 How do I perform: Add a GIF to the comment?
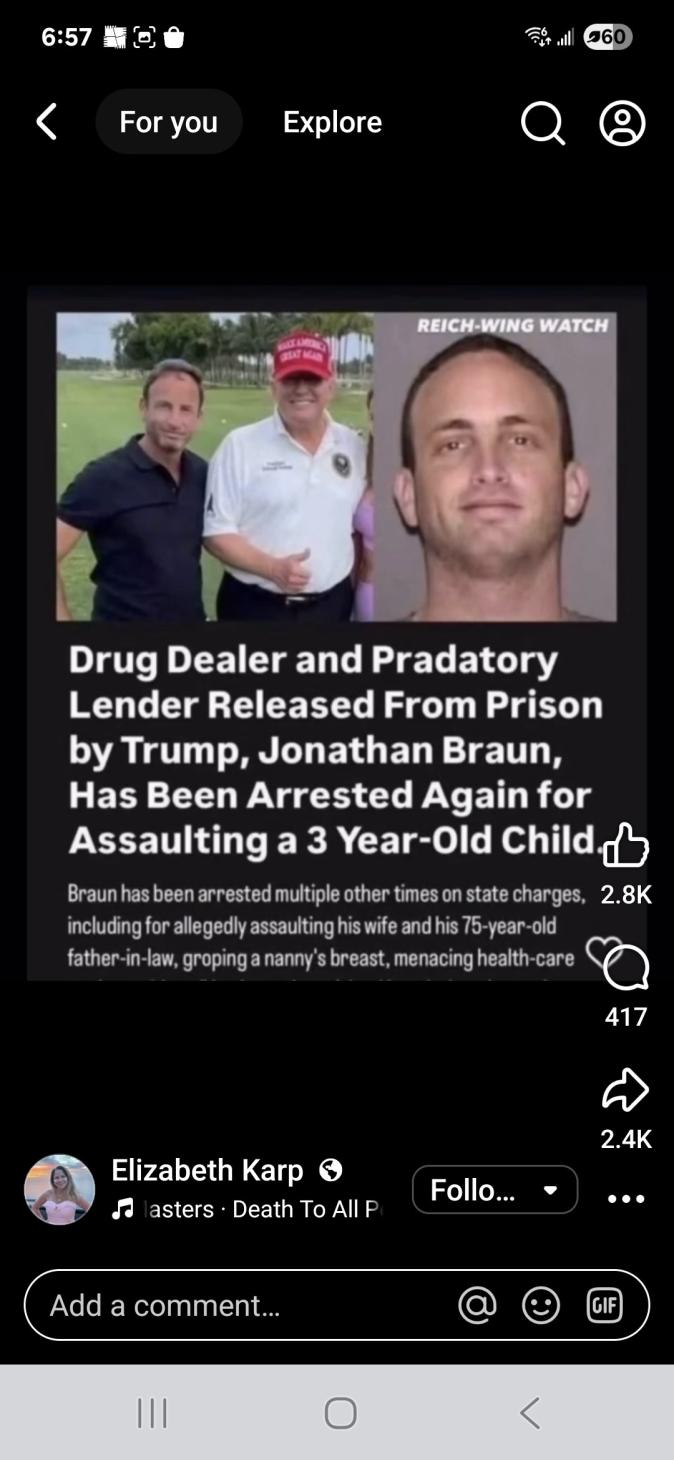(604, 1305)
